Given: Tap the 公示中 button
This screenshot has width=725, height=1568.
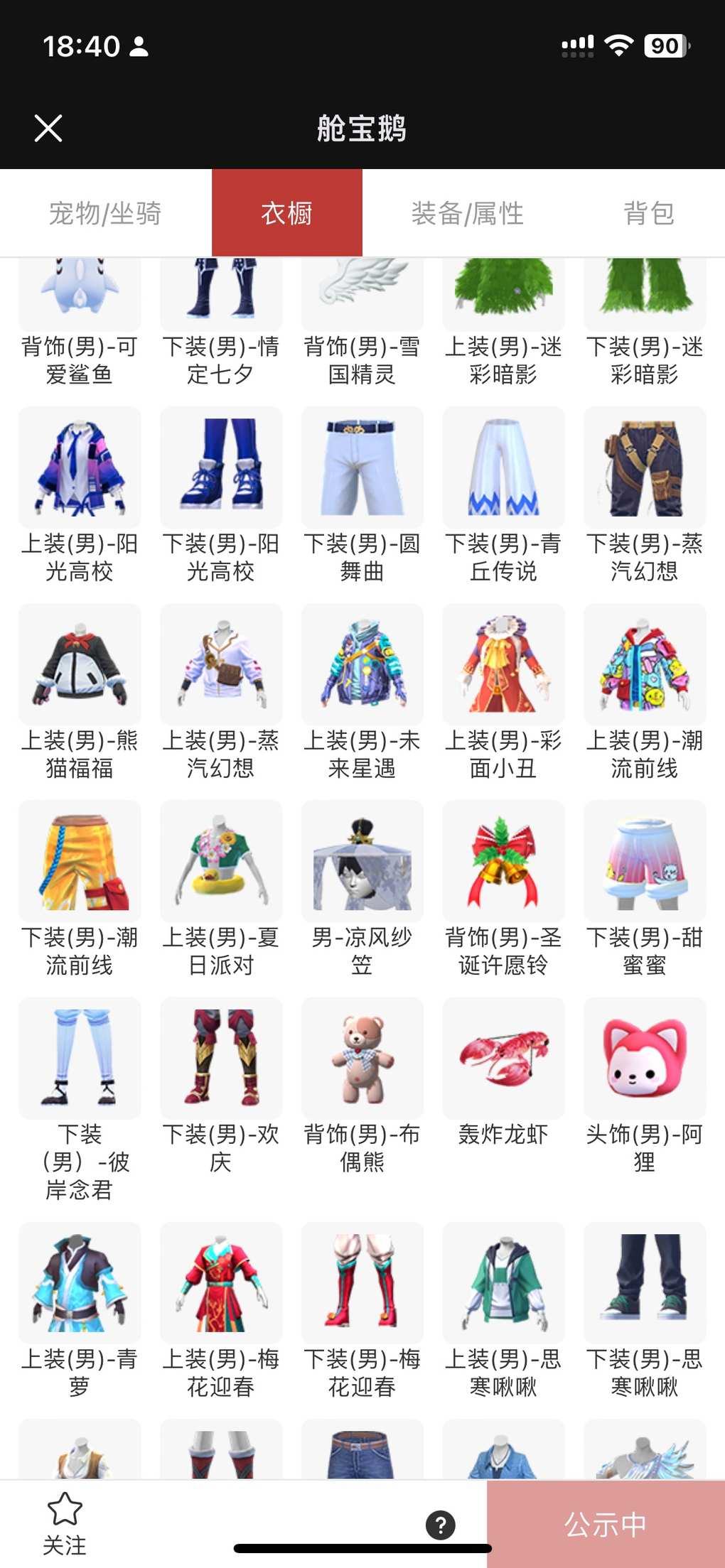Looking at the screenshot, I should pos(606,1524).
